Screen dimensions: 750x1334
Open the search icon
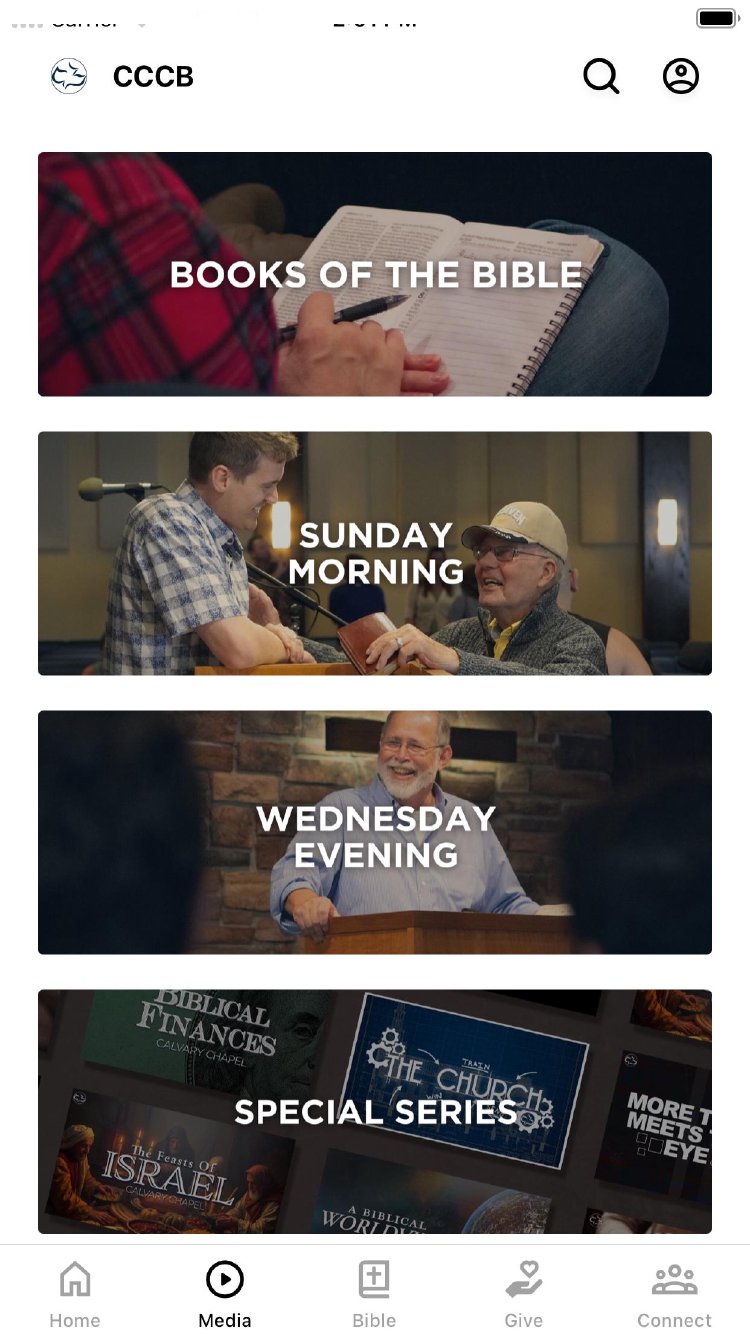point(601,76)
